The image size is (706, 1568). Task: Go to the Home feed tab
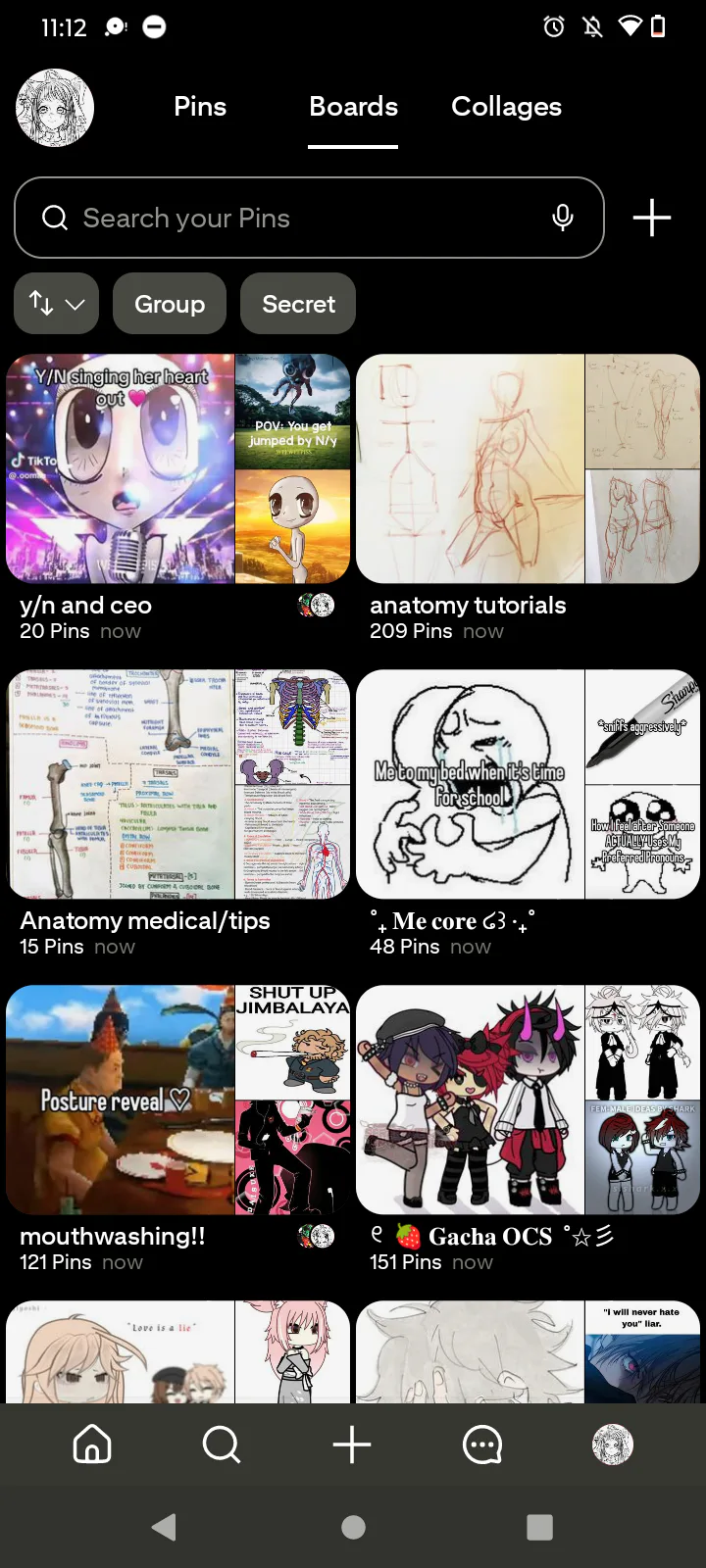click(92, 1445)
